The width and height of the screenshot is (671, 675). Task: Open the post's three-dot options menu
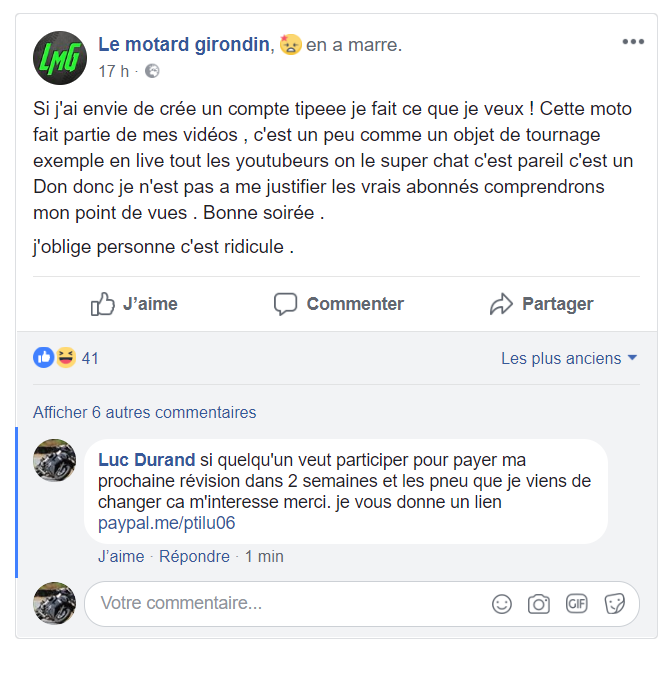coord(633,42)
